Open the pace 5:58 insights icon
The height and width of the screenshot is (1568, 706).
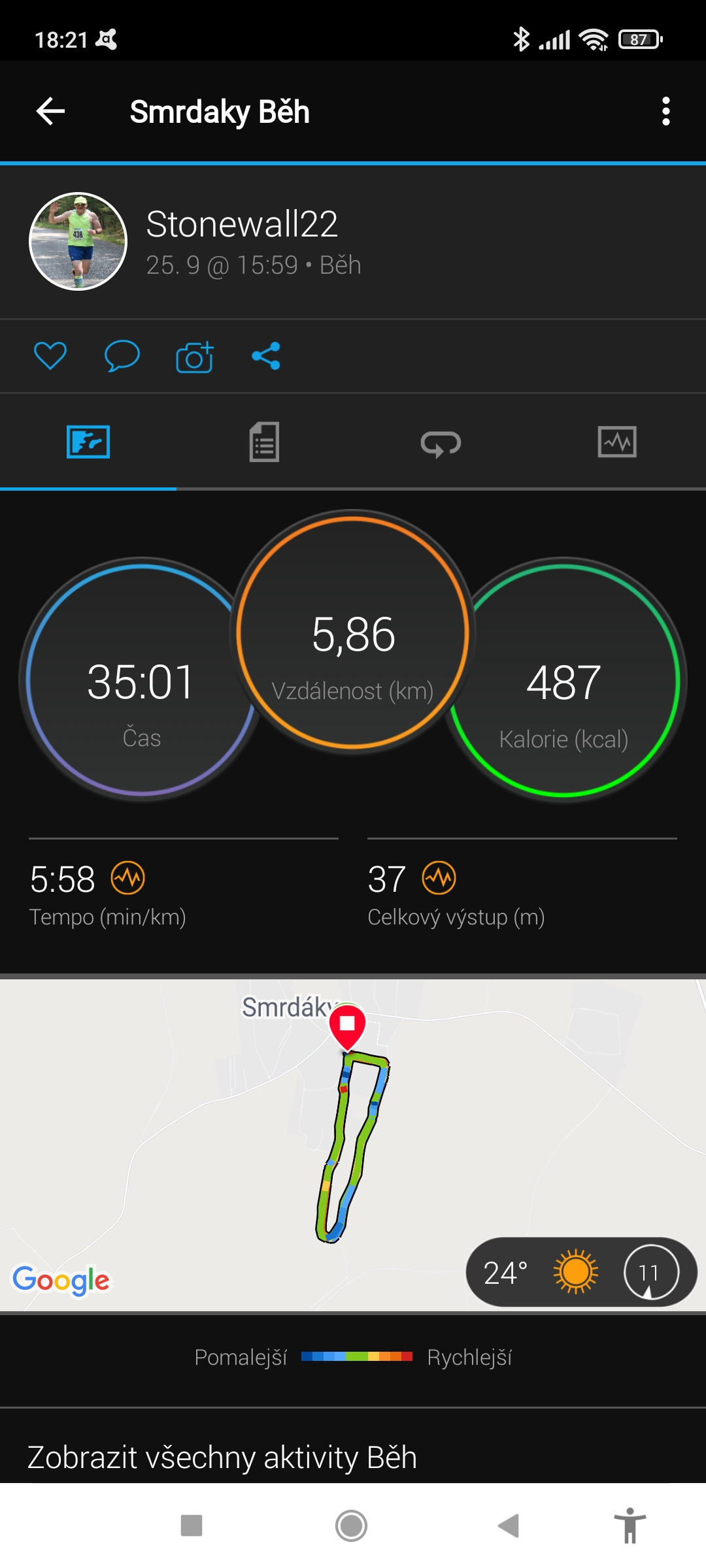pos(127,877)
